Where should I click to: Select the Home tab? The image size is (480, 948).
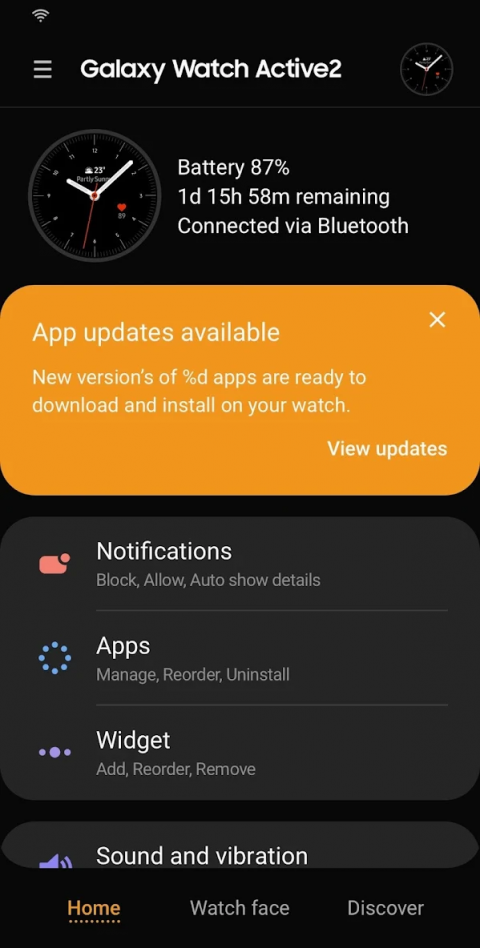94,908
